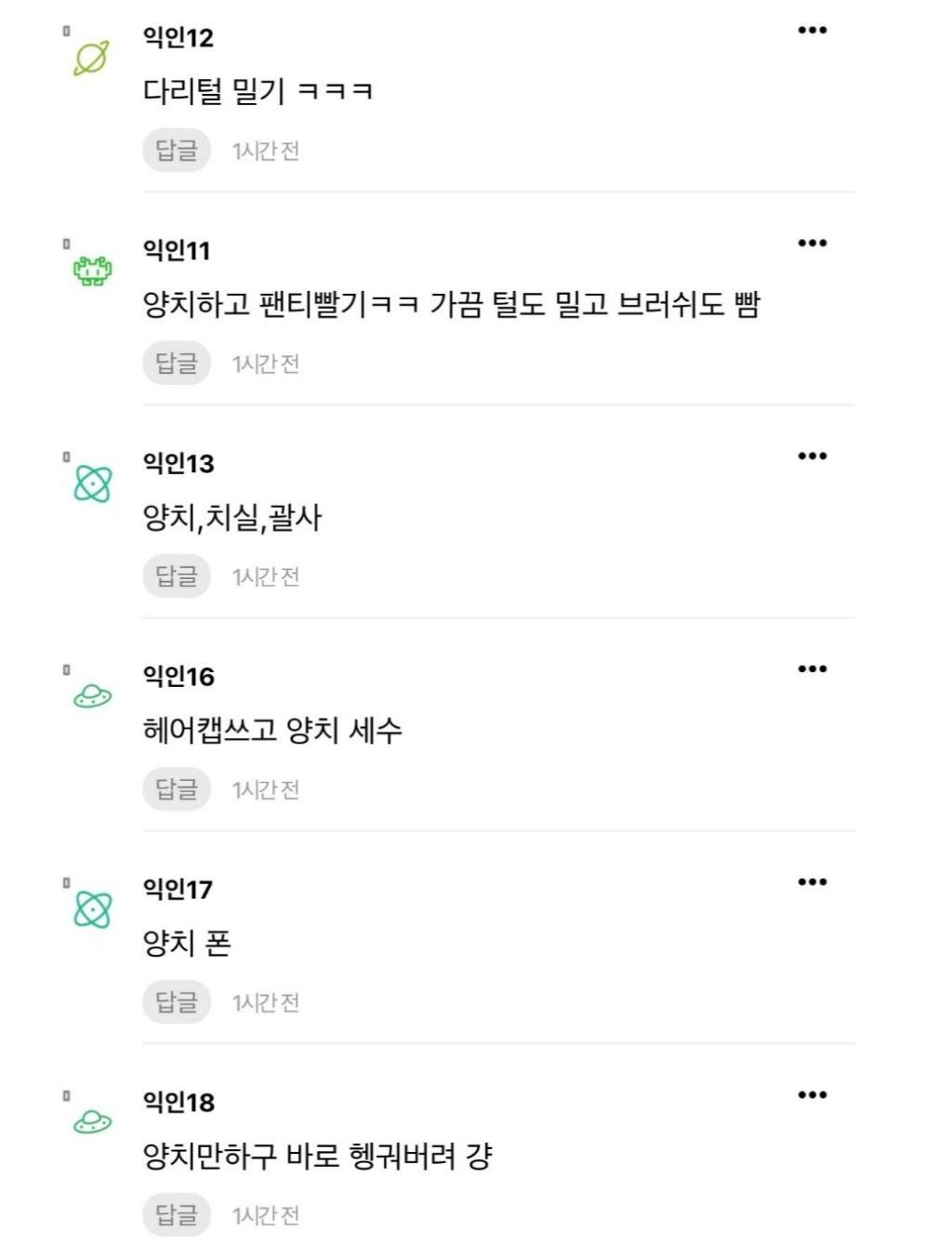952x1243 pixels.
Task: Click 익인18's Saturn avatar icon
Action: [x=92, y=1119]
